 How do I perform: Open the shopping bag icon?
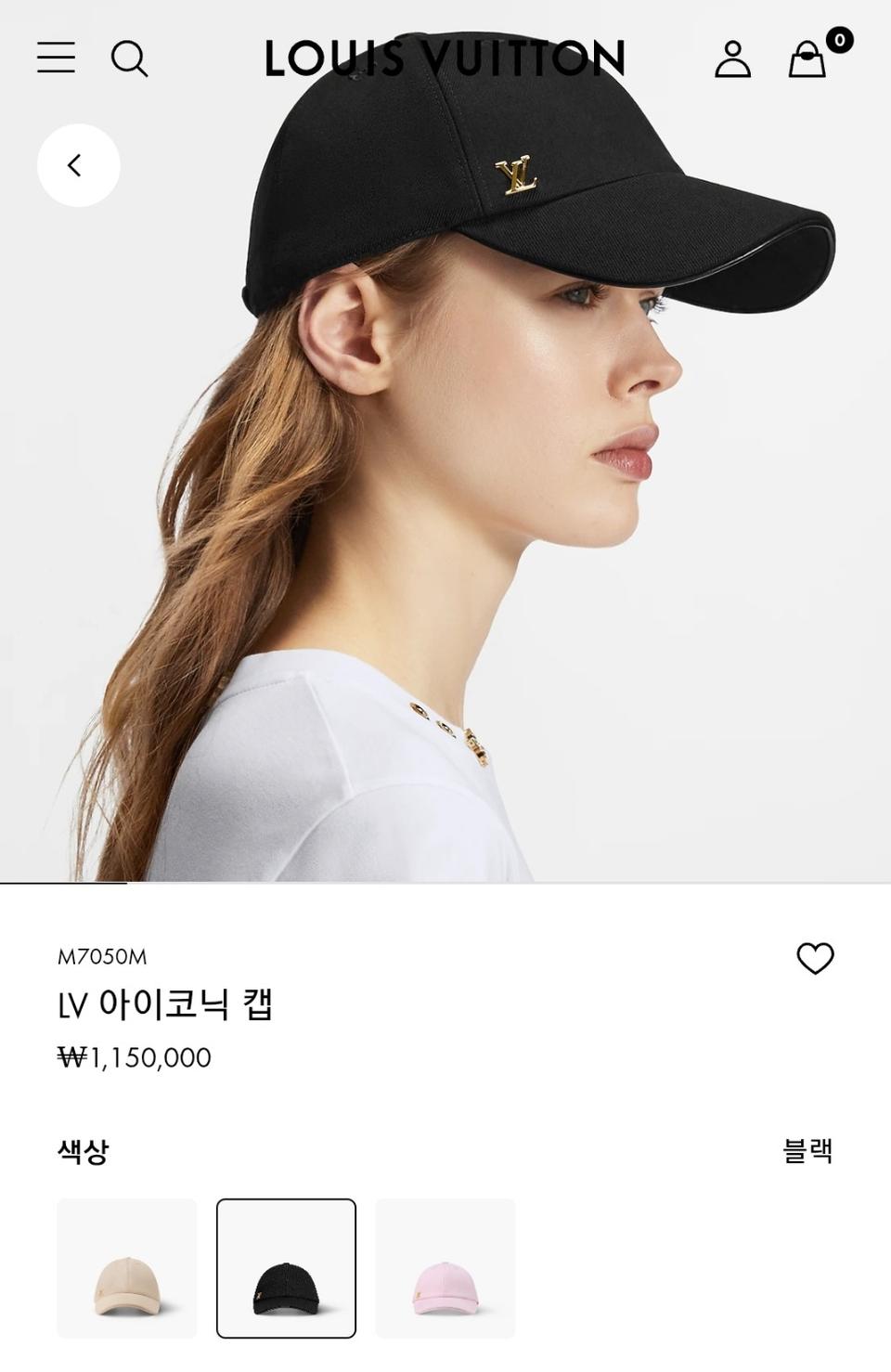[807, 60]
